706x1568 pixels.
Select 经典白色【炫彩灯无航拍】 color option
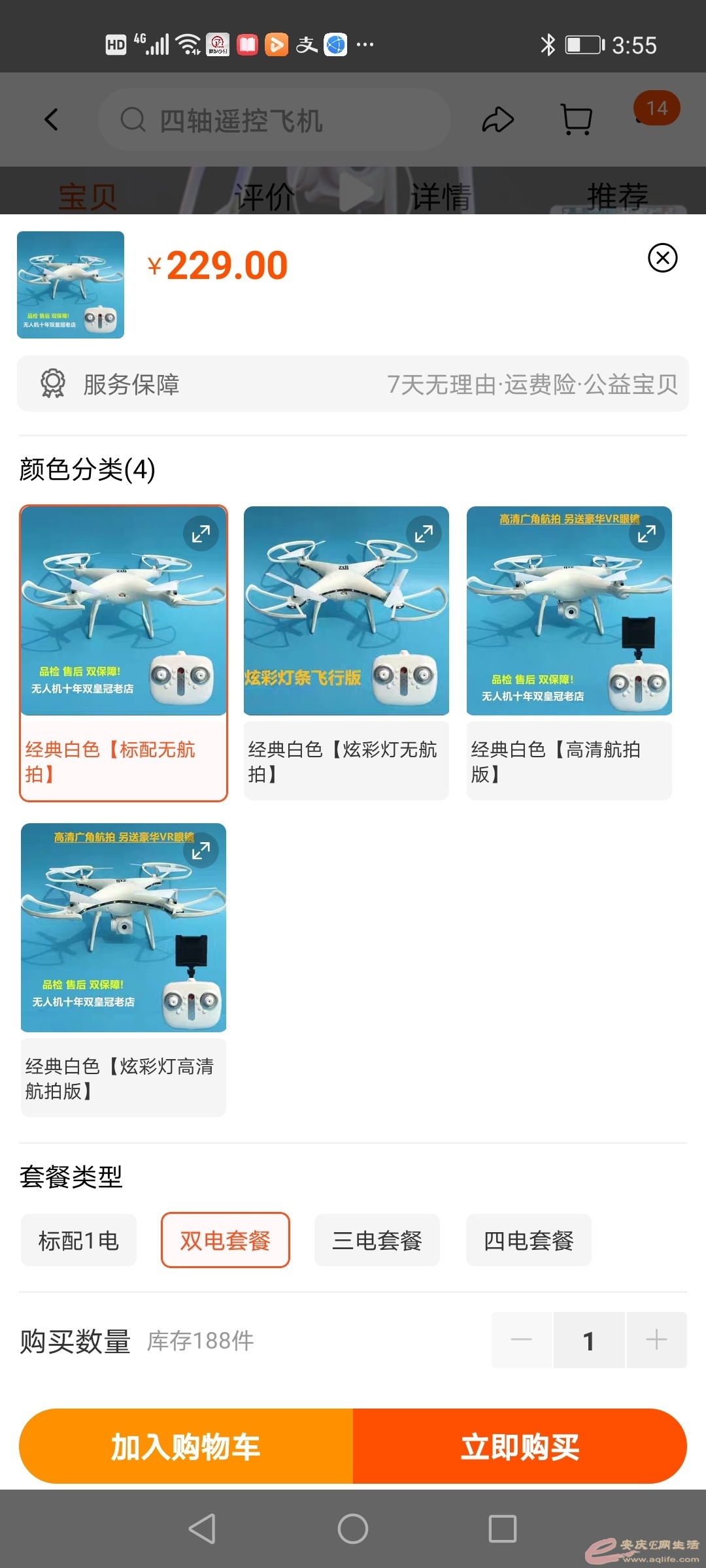(x=346, y=653)
